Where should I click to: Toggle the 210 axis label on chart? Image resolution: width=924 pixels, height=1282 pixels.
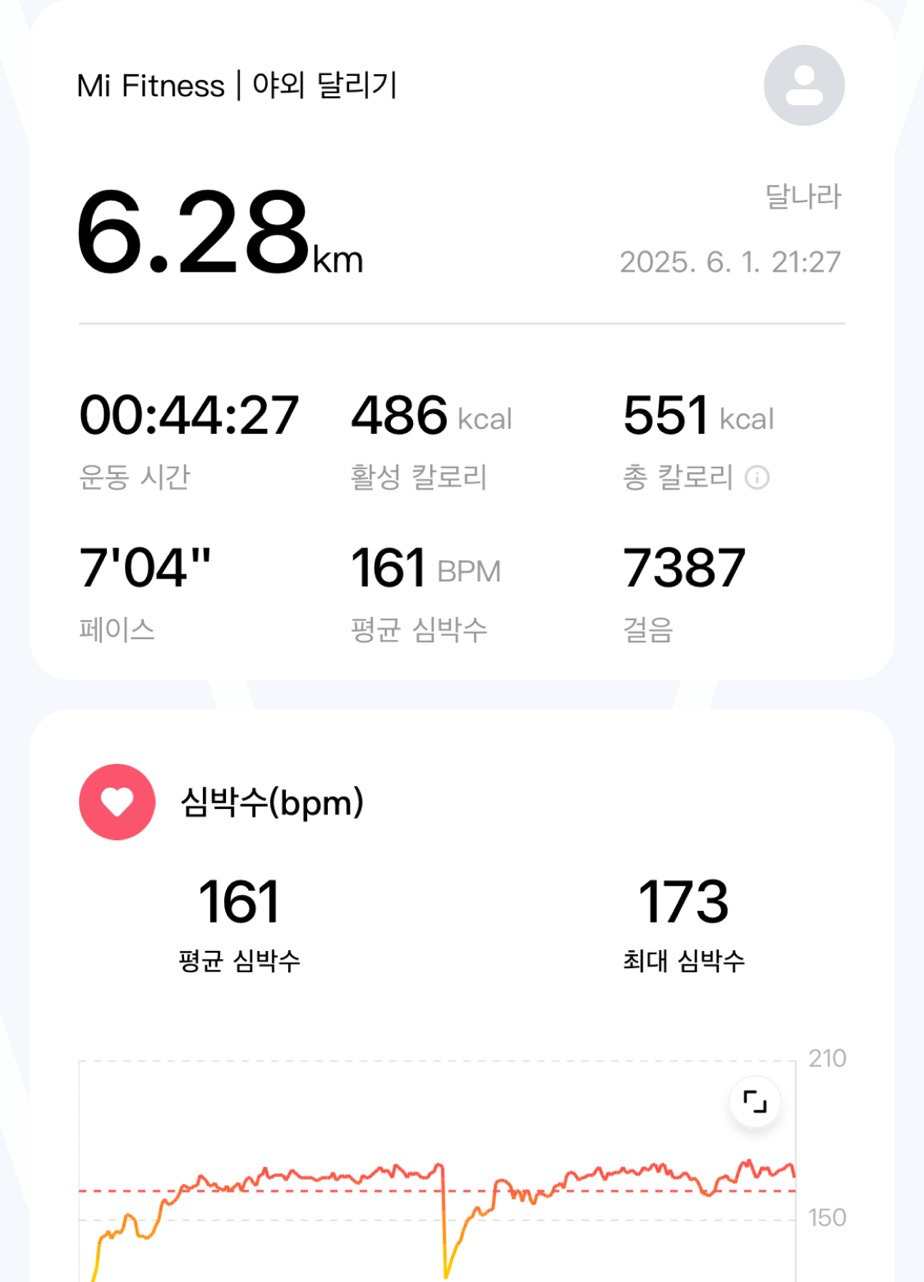point(830,1057)
